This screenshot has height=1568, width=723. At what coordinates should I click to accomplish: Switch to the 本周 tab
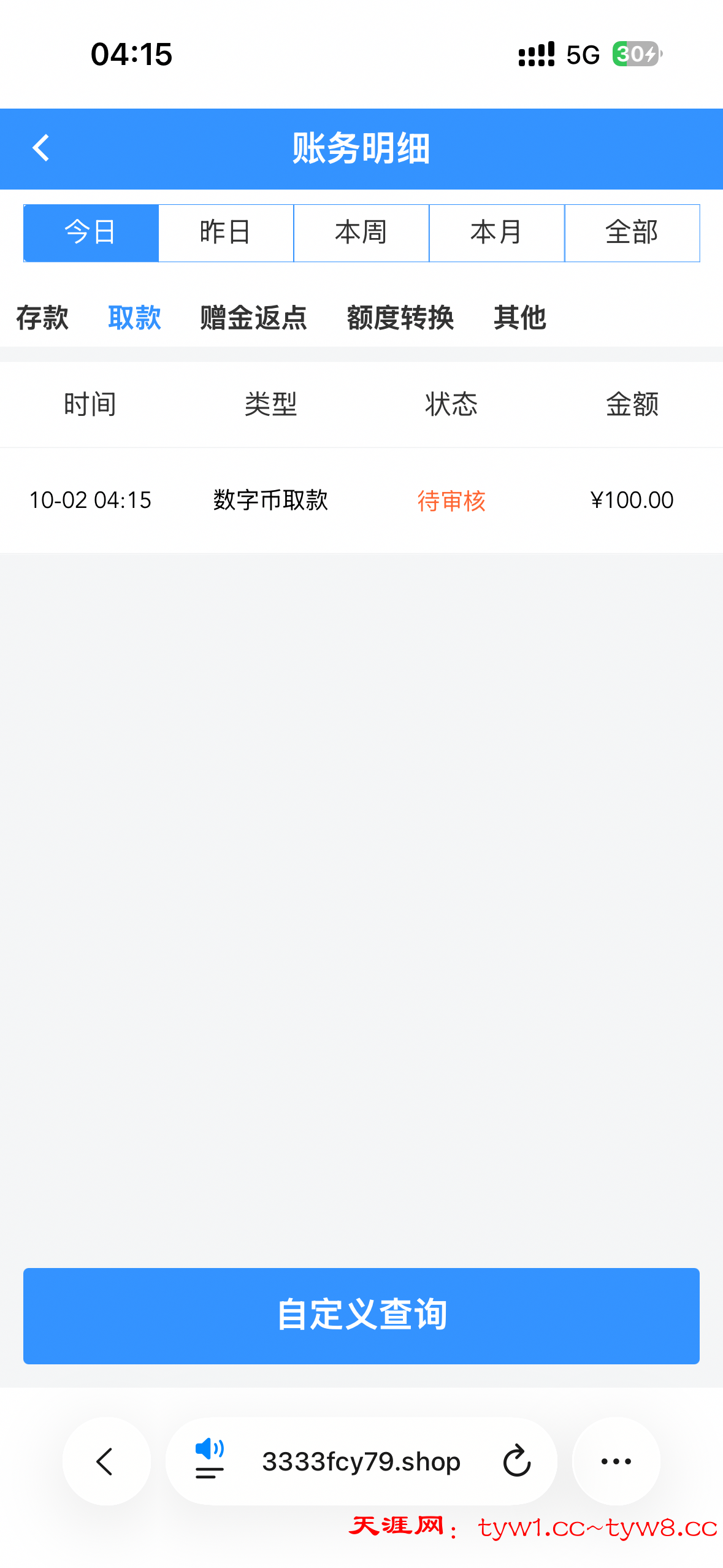click(x=361, y=233)
